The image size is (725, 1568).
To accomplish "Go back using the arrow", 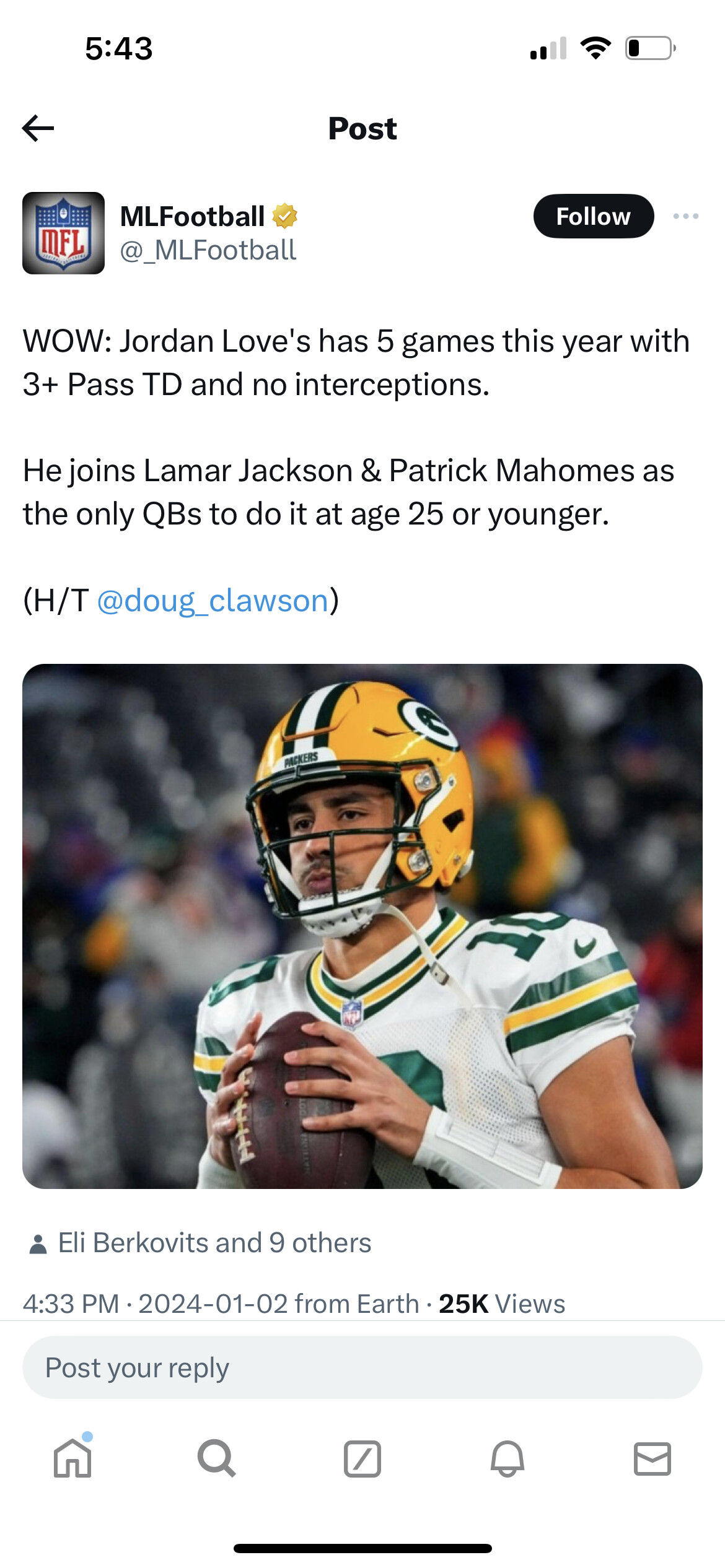I will (x=38, y=128).
